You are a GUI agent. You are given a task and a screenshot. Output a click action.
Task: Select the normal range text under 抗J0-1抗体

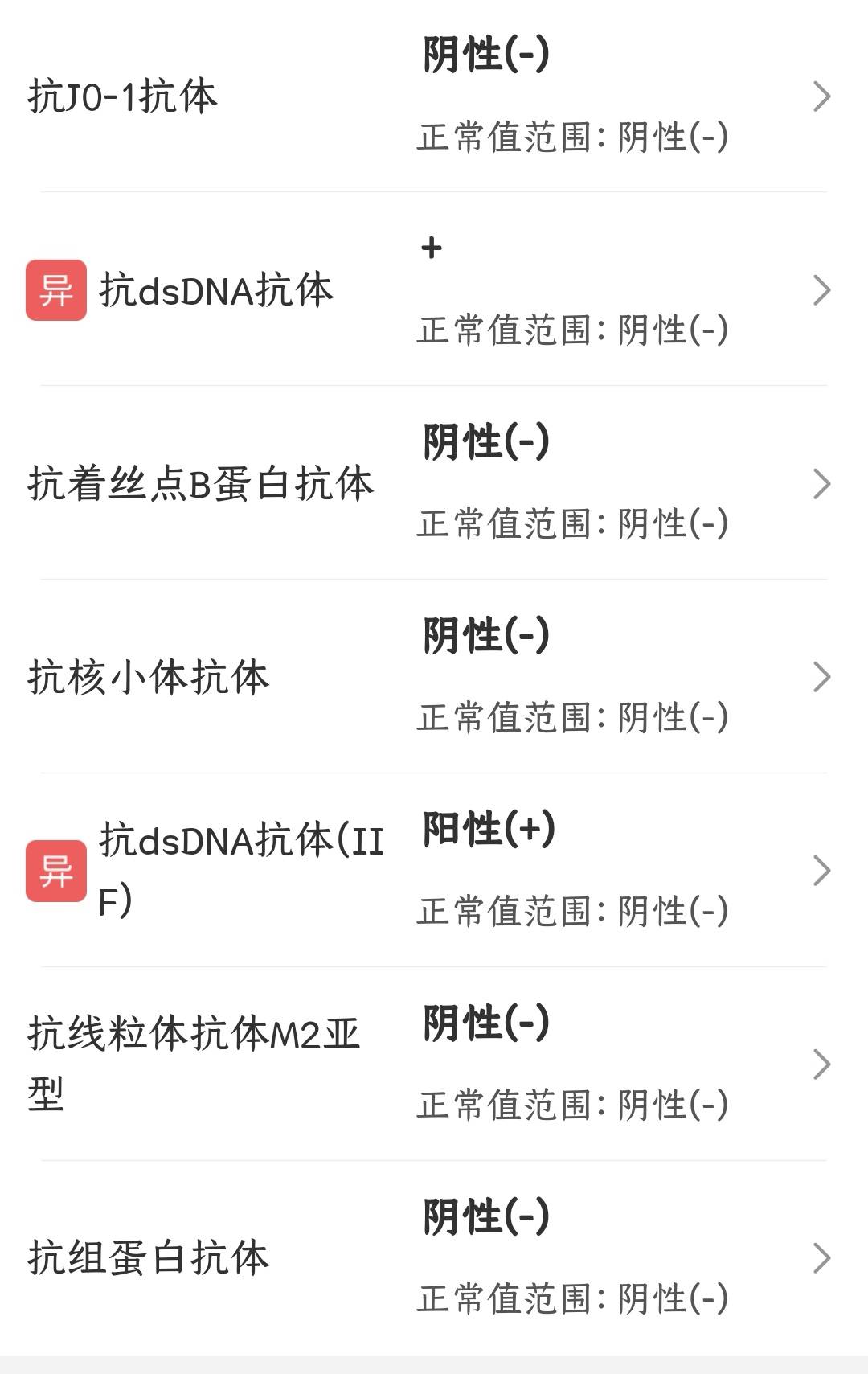click(574, 137)
